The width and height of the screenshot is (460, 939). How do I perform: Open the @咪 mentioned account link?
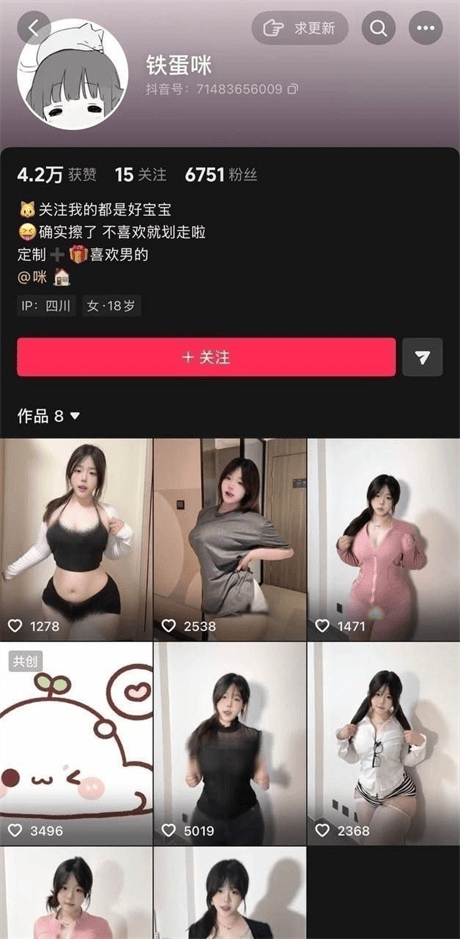point(32,277)
